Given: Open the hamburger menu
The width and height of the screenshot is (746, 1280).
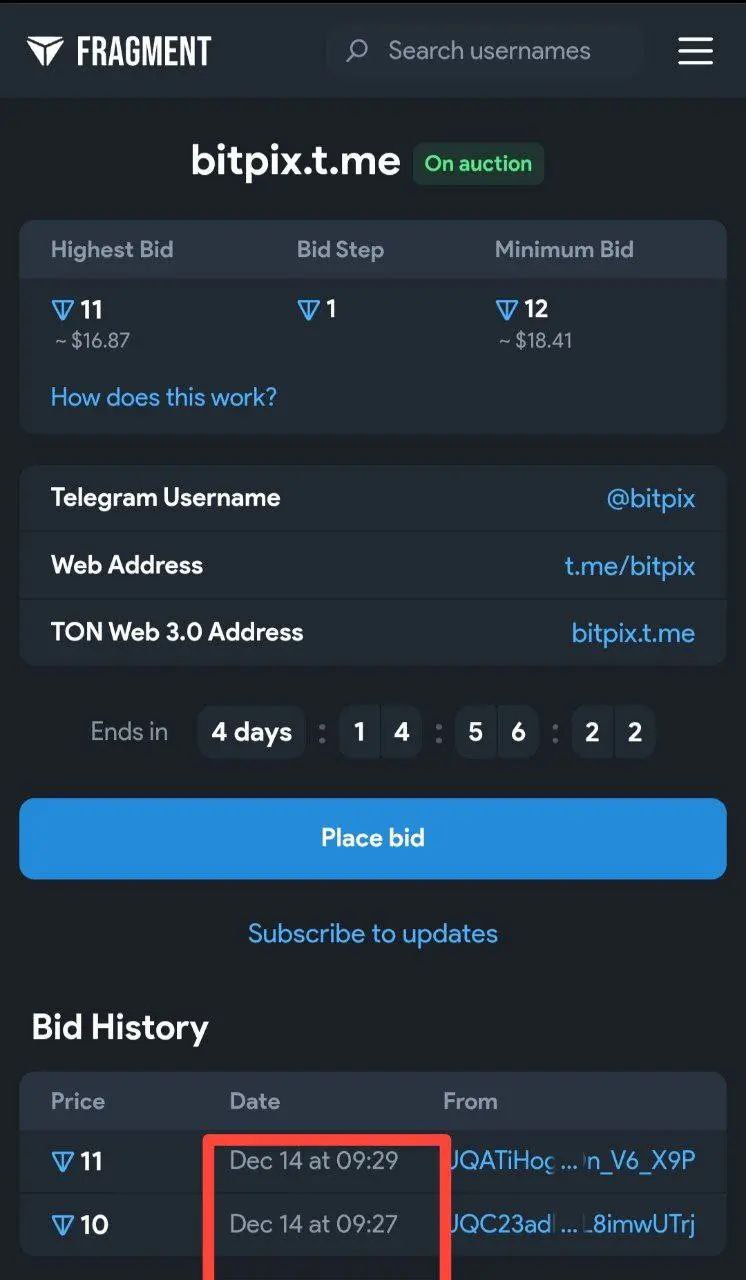Looking at the screenshot, I should 695,51.
